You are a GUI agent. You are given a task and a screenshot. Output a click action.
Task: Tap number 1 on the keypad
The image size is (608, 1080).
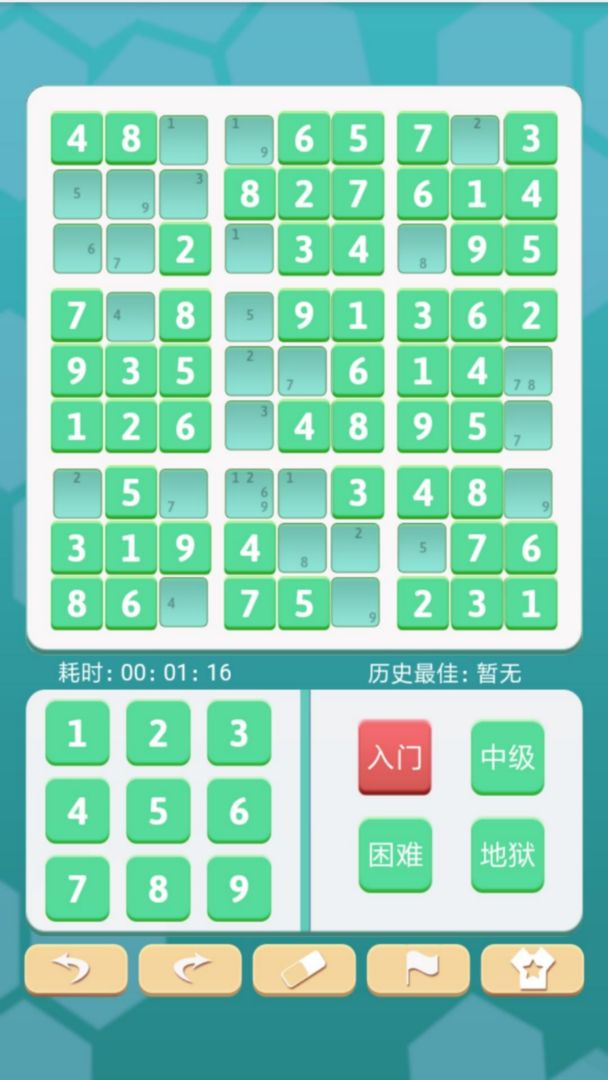pyautogui.click(x=77, y=734)
